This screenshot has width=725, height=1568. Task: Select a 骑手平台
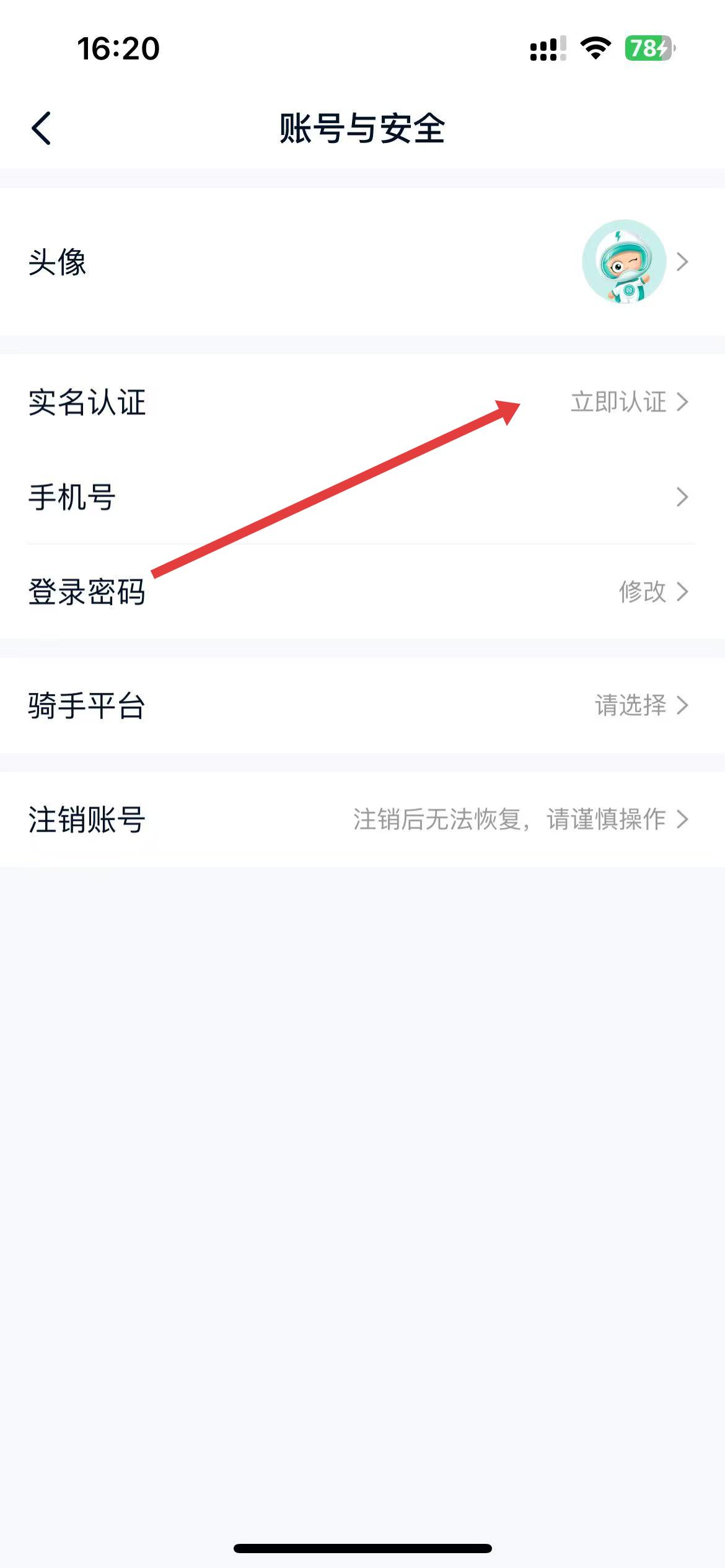(x=640, y=705)
